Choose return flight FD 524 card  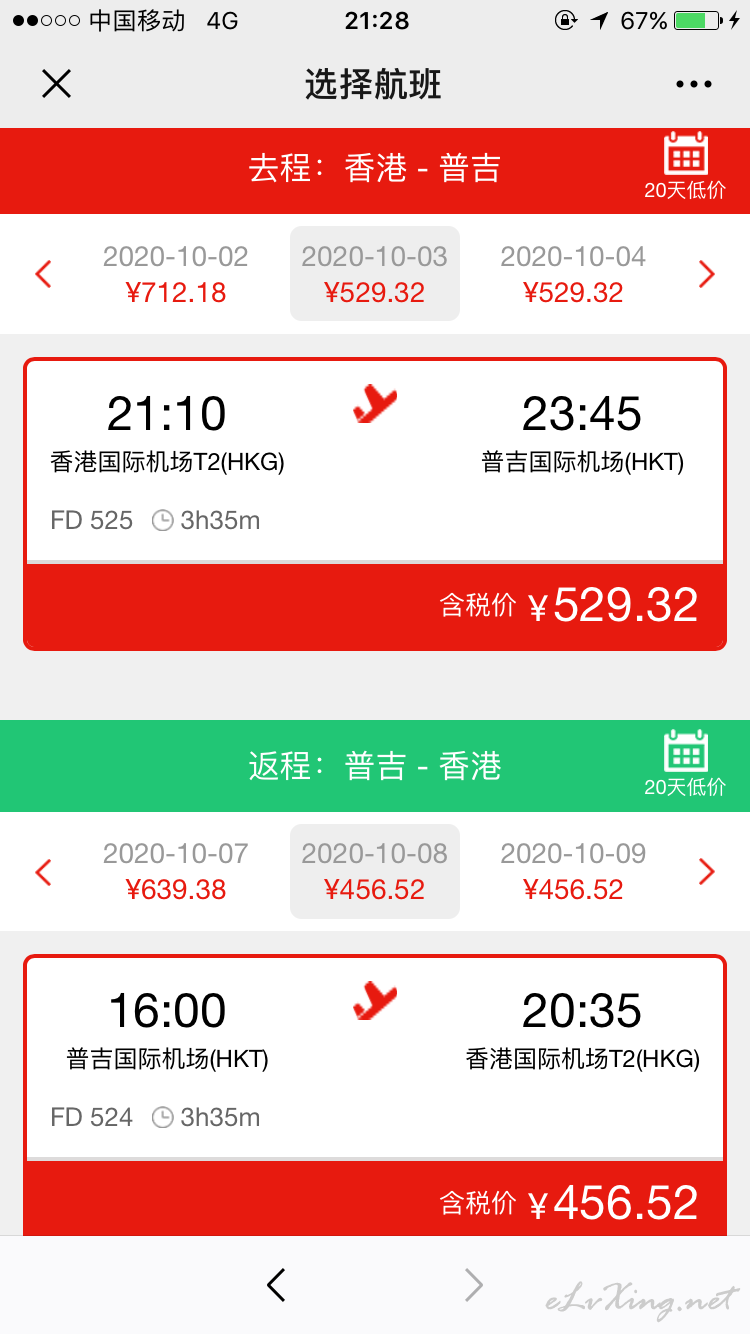[375, 1095]
